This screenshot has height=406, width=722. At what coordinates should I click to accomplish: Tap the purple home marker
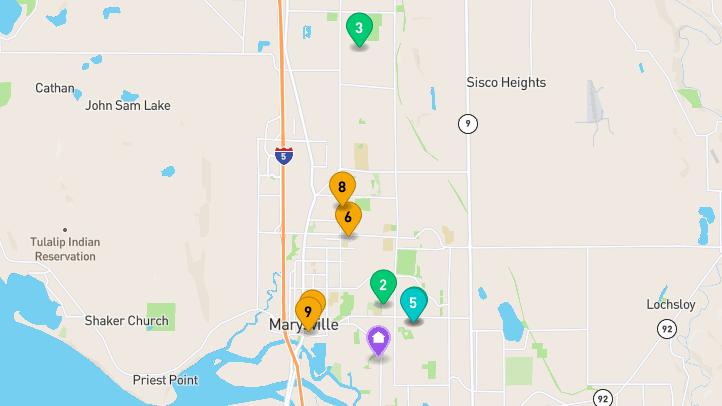click(x=379, y=341)
